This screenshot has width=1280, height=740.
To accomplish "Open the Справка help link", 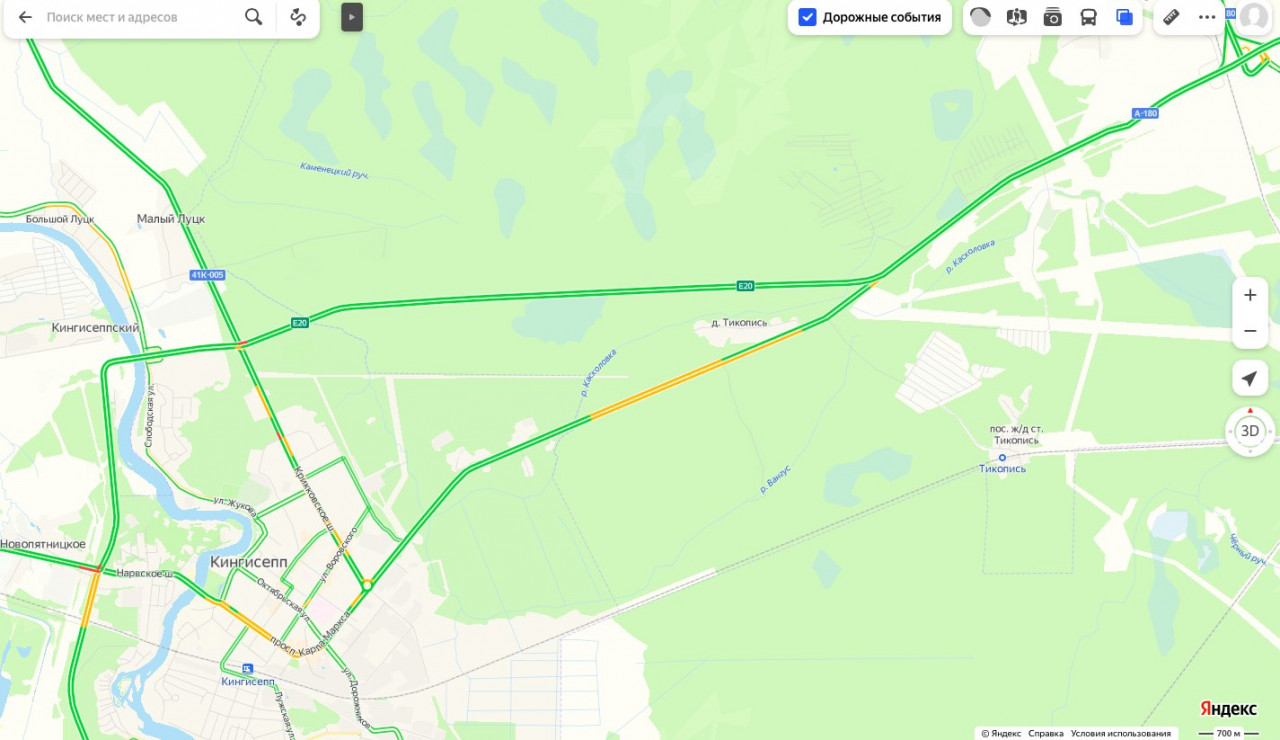I will pos(1046,733).
